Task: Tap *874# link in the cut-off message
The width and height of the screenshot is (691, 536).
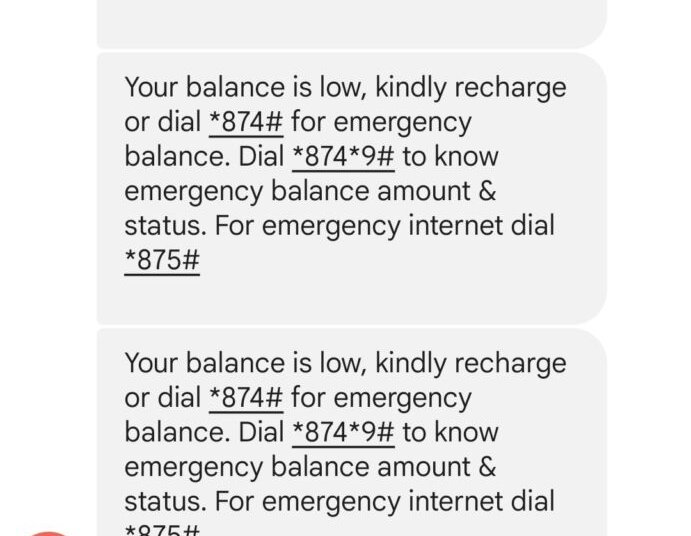Action: (246, 398)
